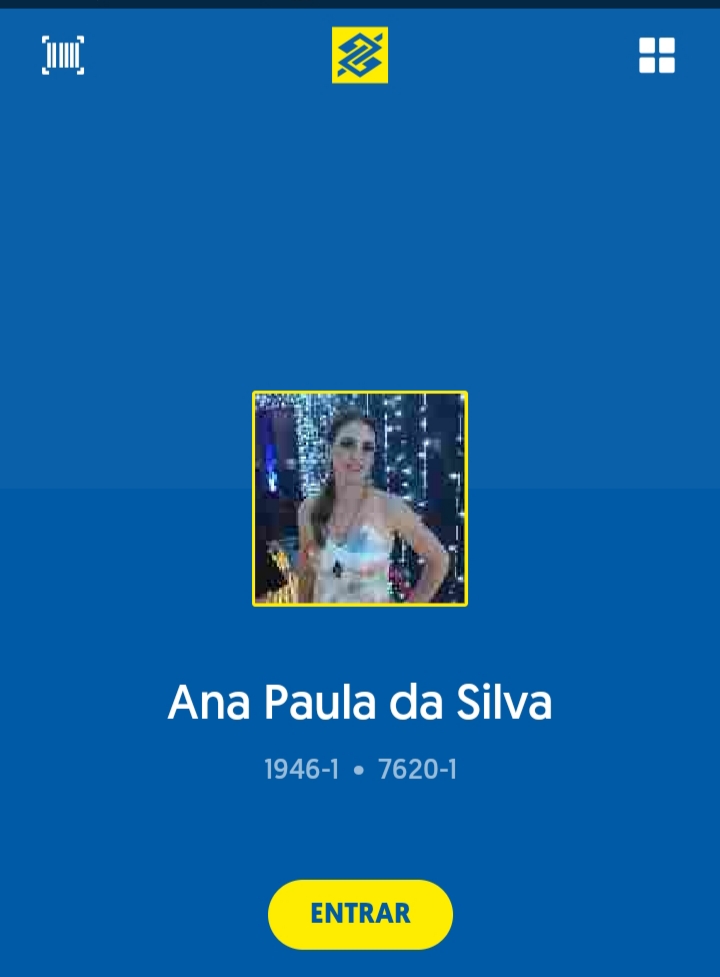Image resolution: width=720 pixels, height=977 pixels.
Task: Open the grid menu icon
Action: 657,55
